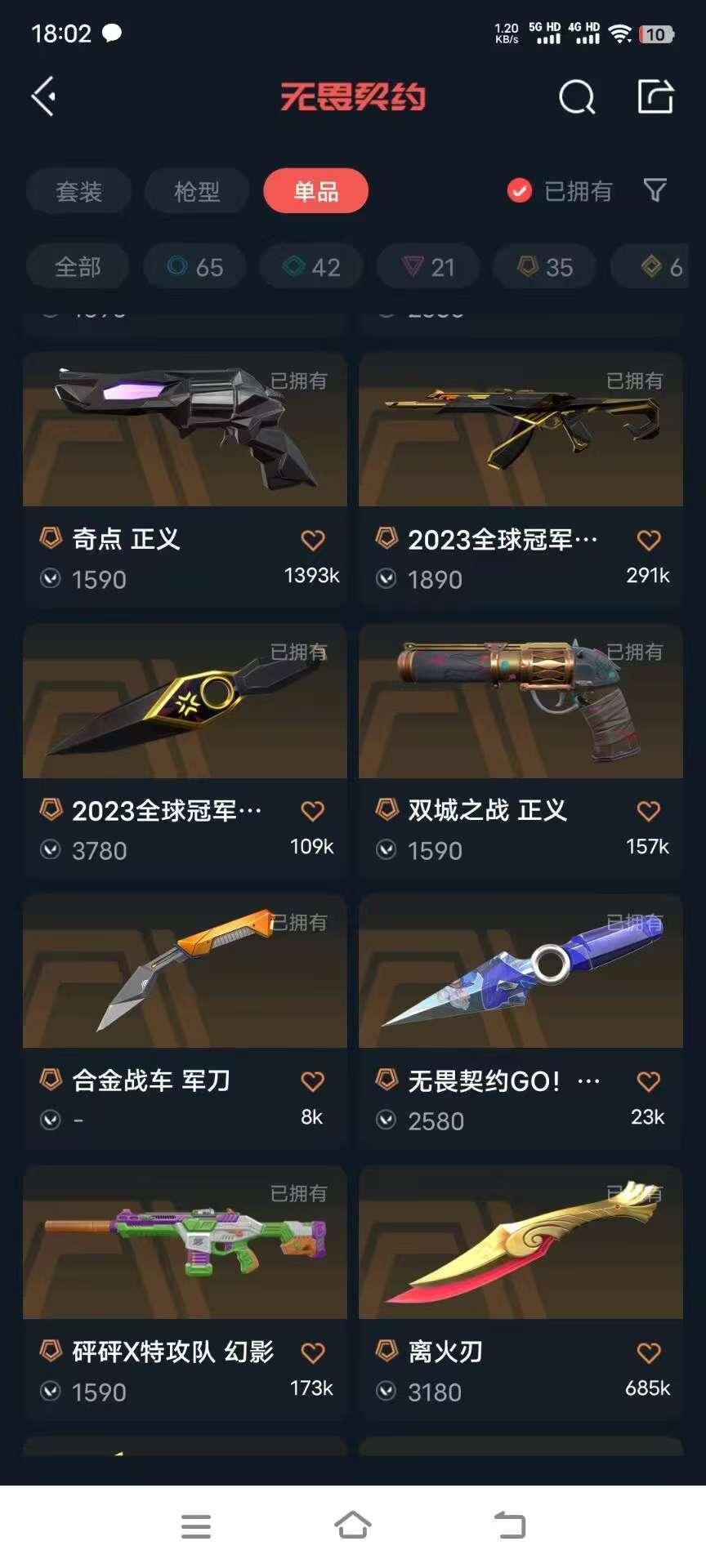Image resolution: width=706 pixels, height=1568 pixels.
Task: Go to the system home screen
Action: point(352,1525)
